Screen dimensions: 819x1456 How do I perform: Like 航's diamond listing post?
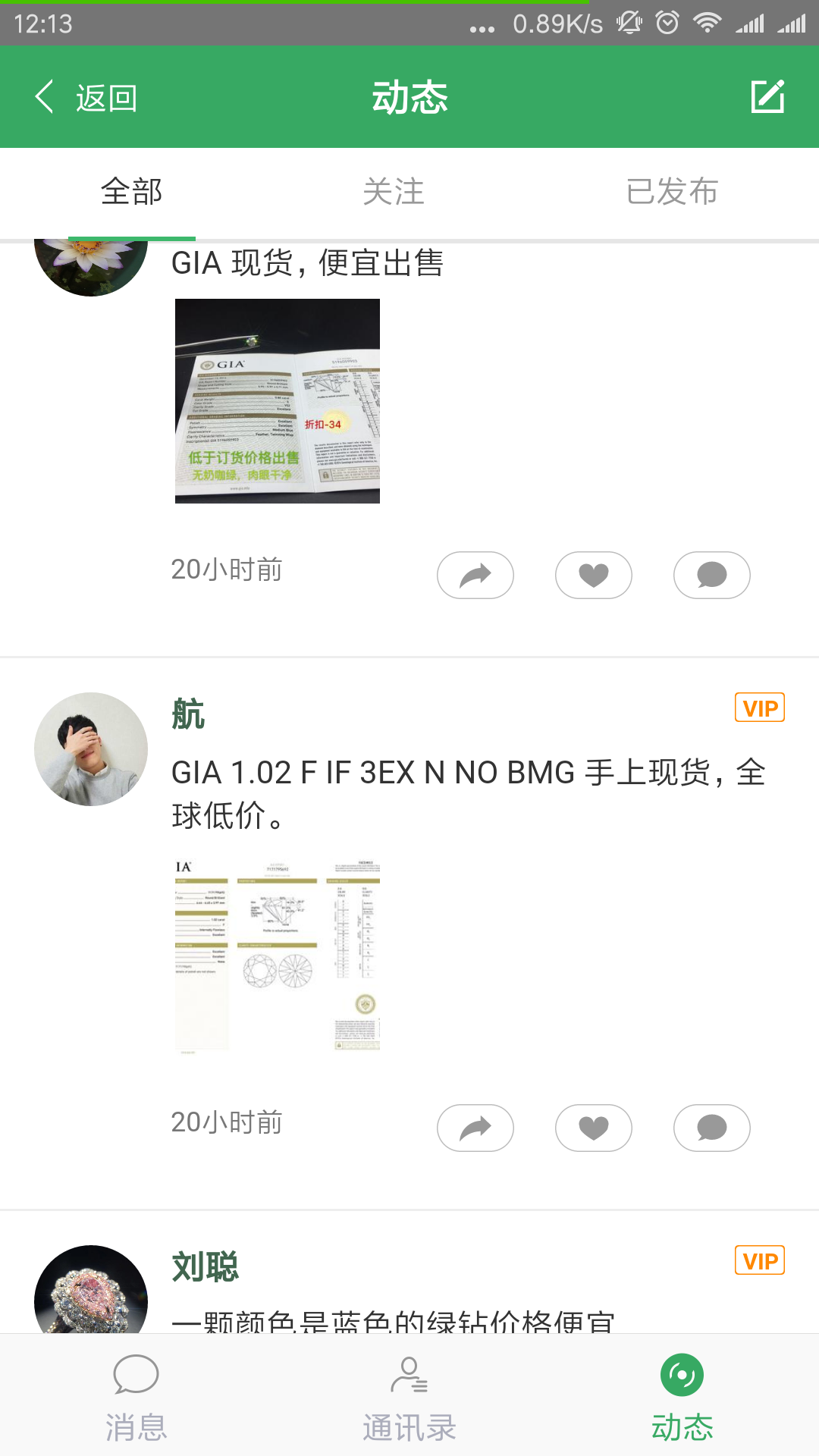(594, 1128)
